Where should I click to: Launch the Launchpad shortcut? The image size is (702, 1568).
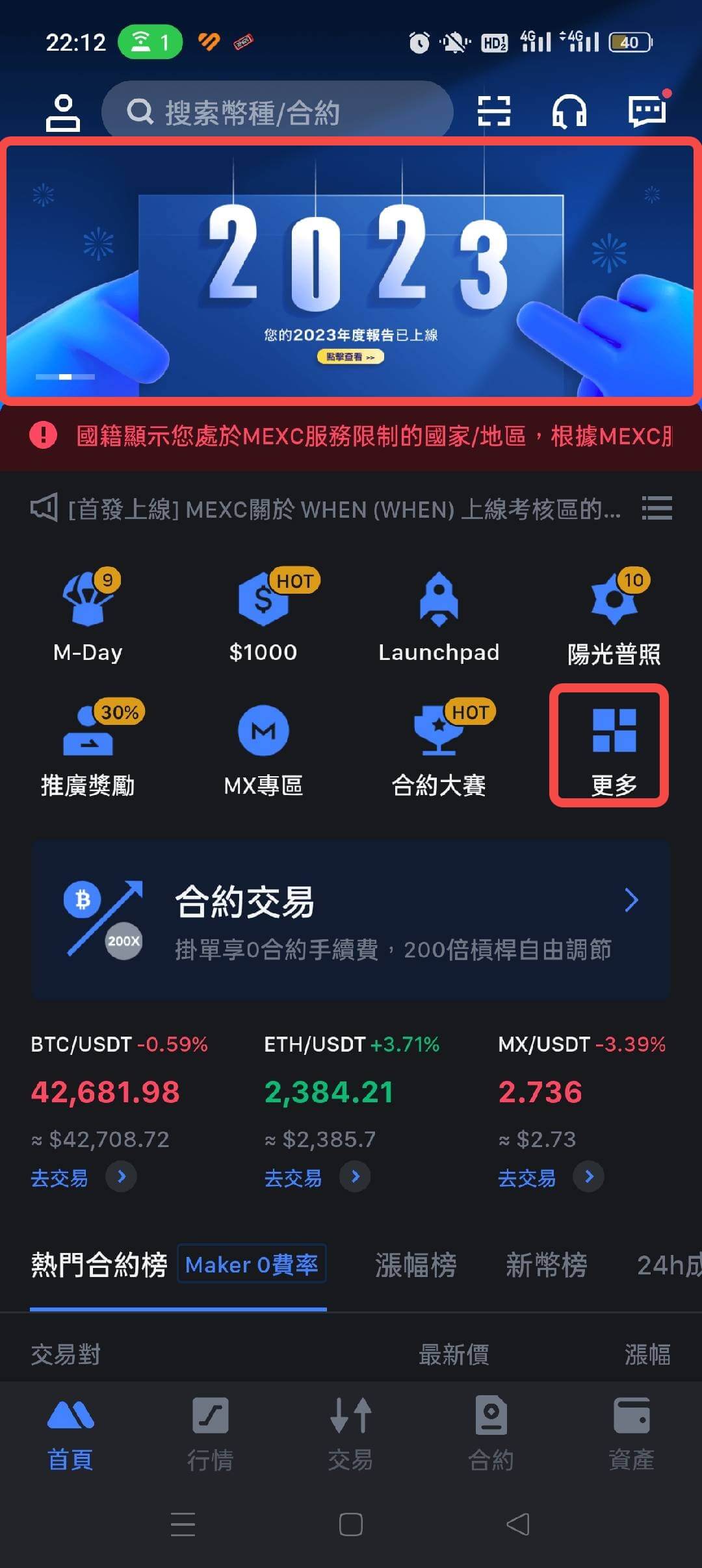tap(439, 617)
